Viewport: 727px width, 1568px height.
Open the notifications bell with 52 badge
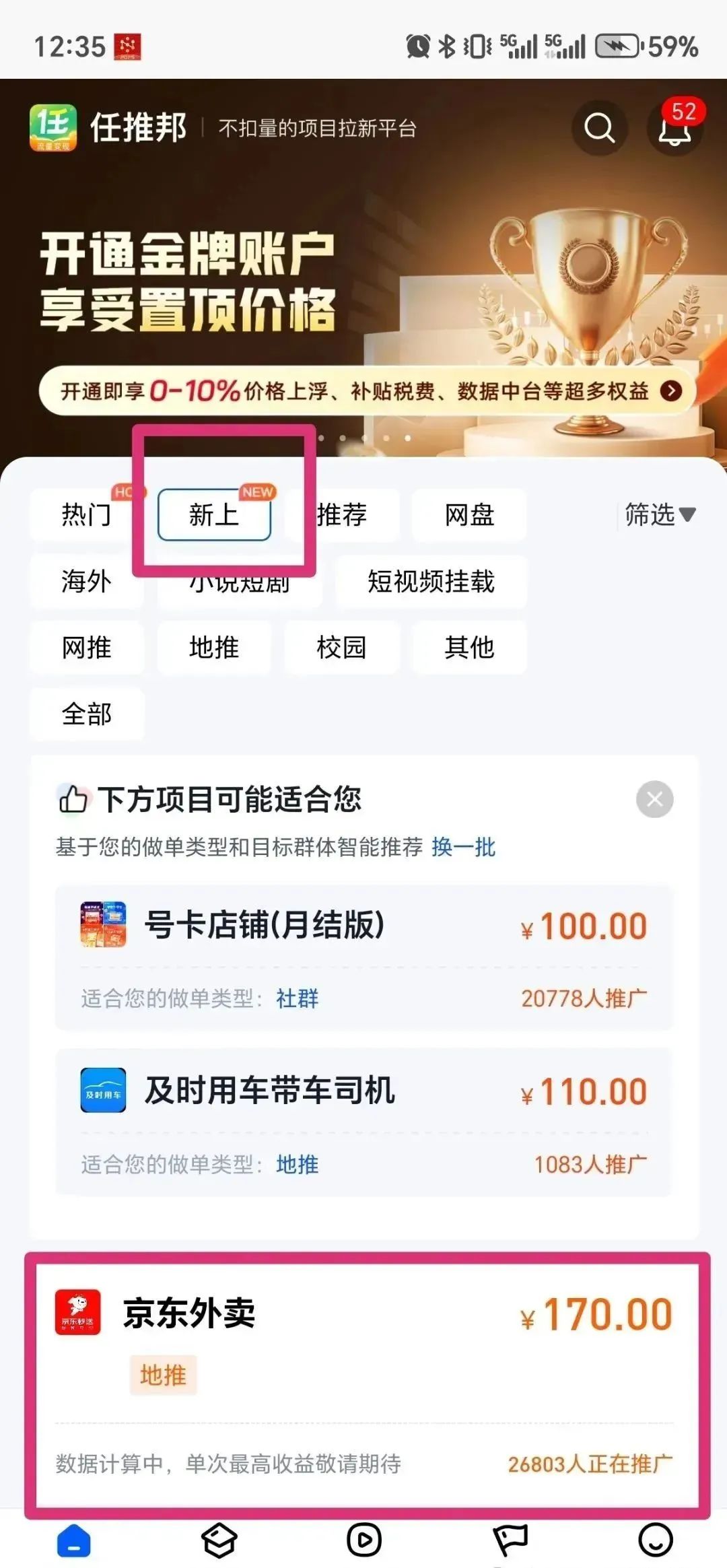point(674,128)
